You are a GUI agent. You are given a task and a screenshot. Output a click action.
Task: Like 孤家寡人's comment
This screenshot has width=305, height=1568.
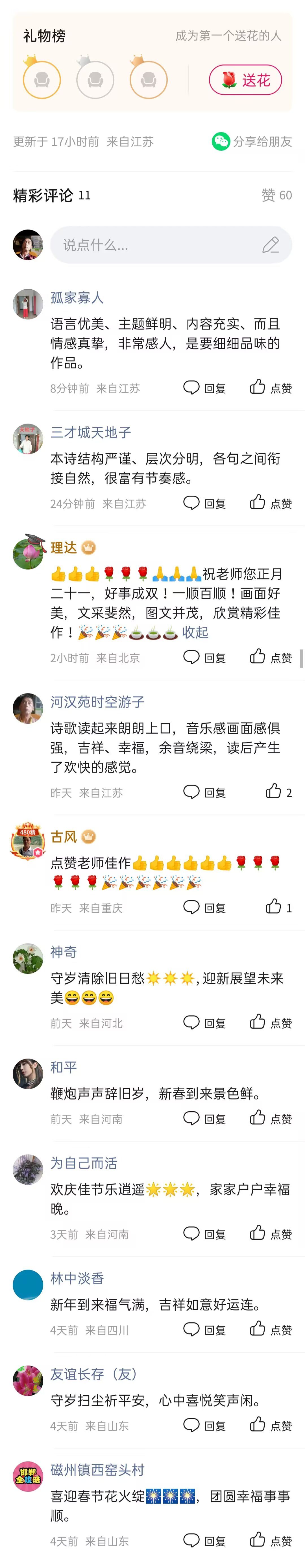click(270, 388)
